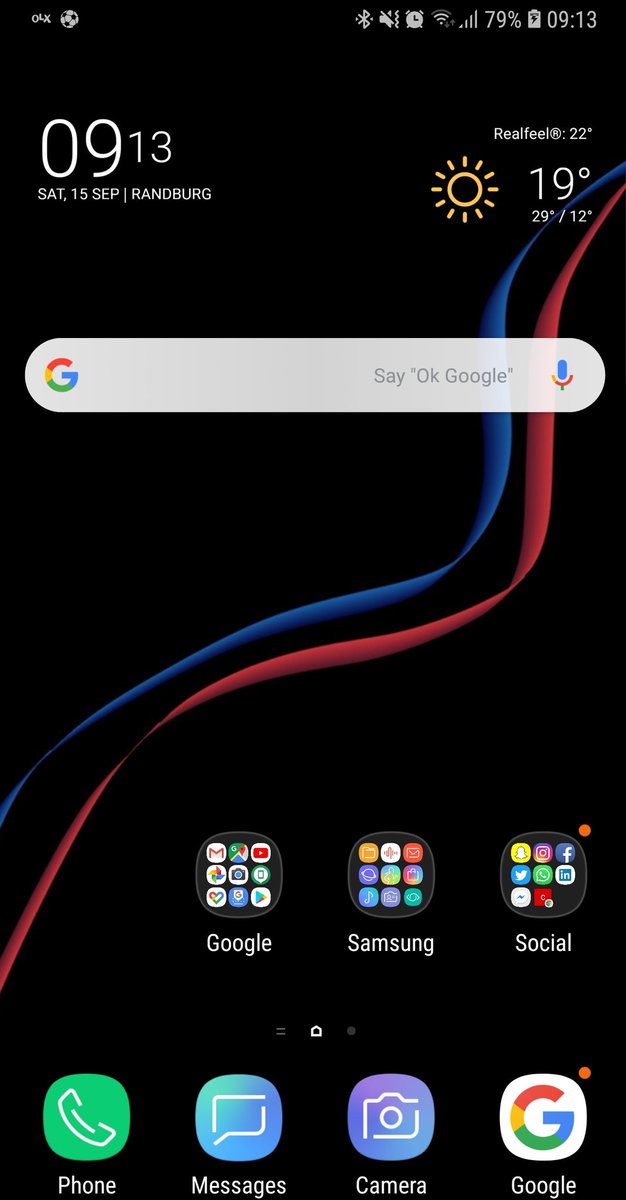The width and height of the screenshot is (626, 1200).
Task: Launch the Phone app
Action: (87, 1118)
